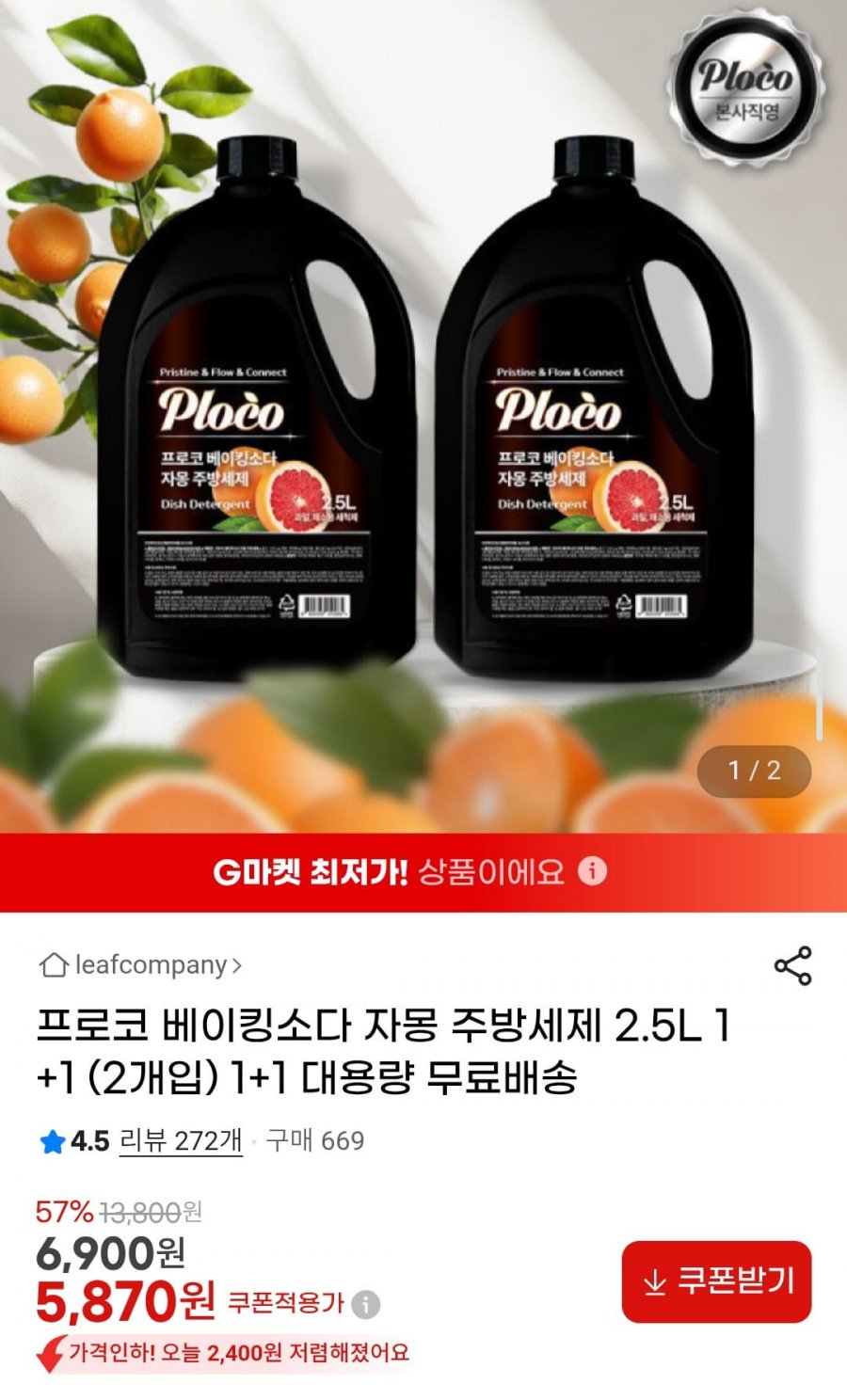Show info about 쿠폰적용가 price

point(366,1304)
